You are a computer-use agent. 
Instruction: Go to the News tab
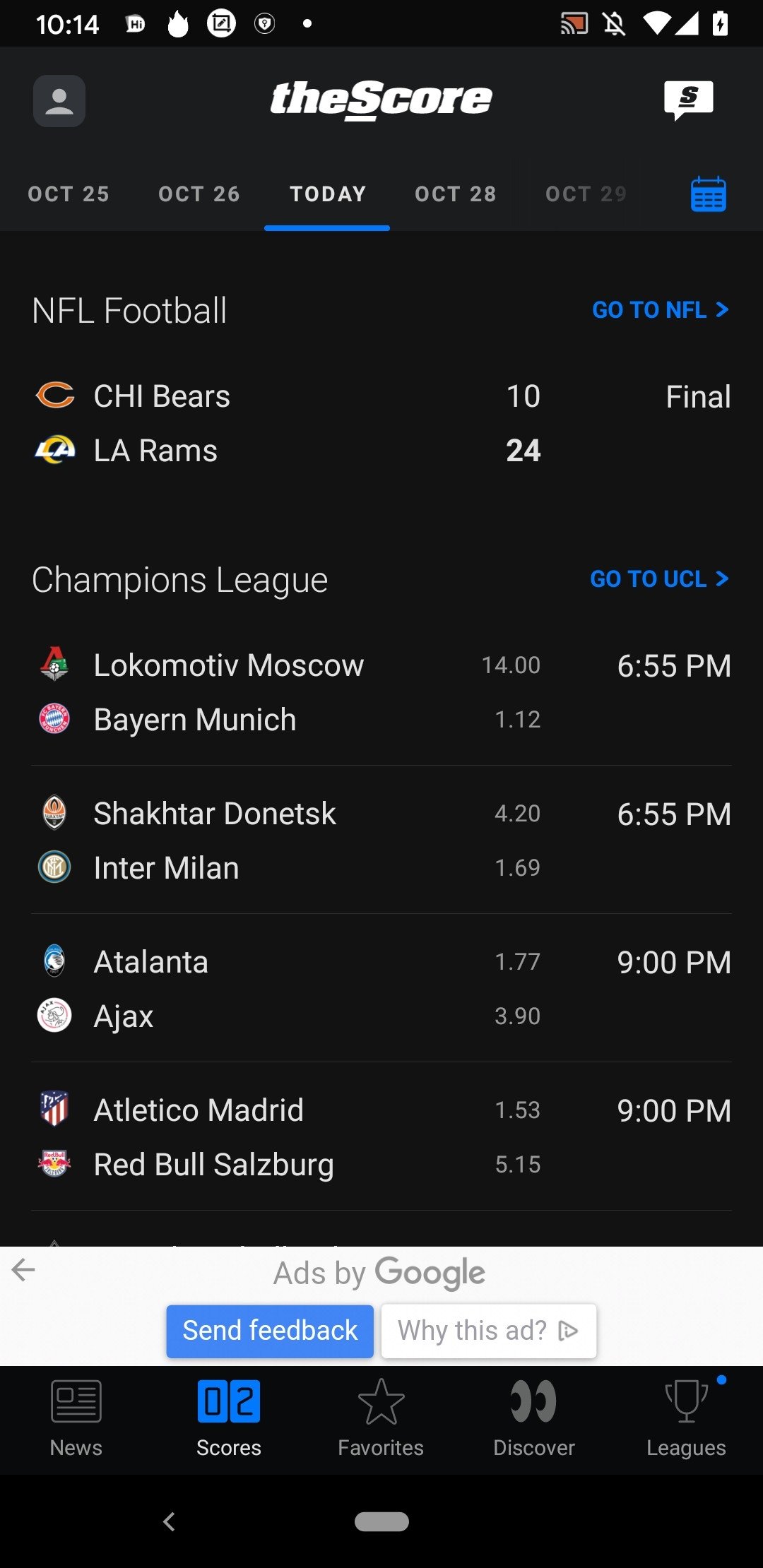coord(76,1418)
